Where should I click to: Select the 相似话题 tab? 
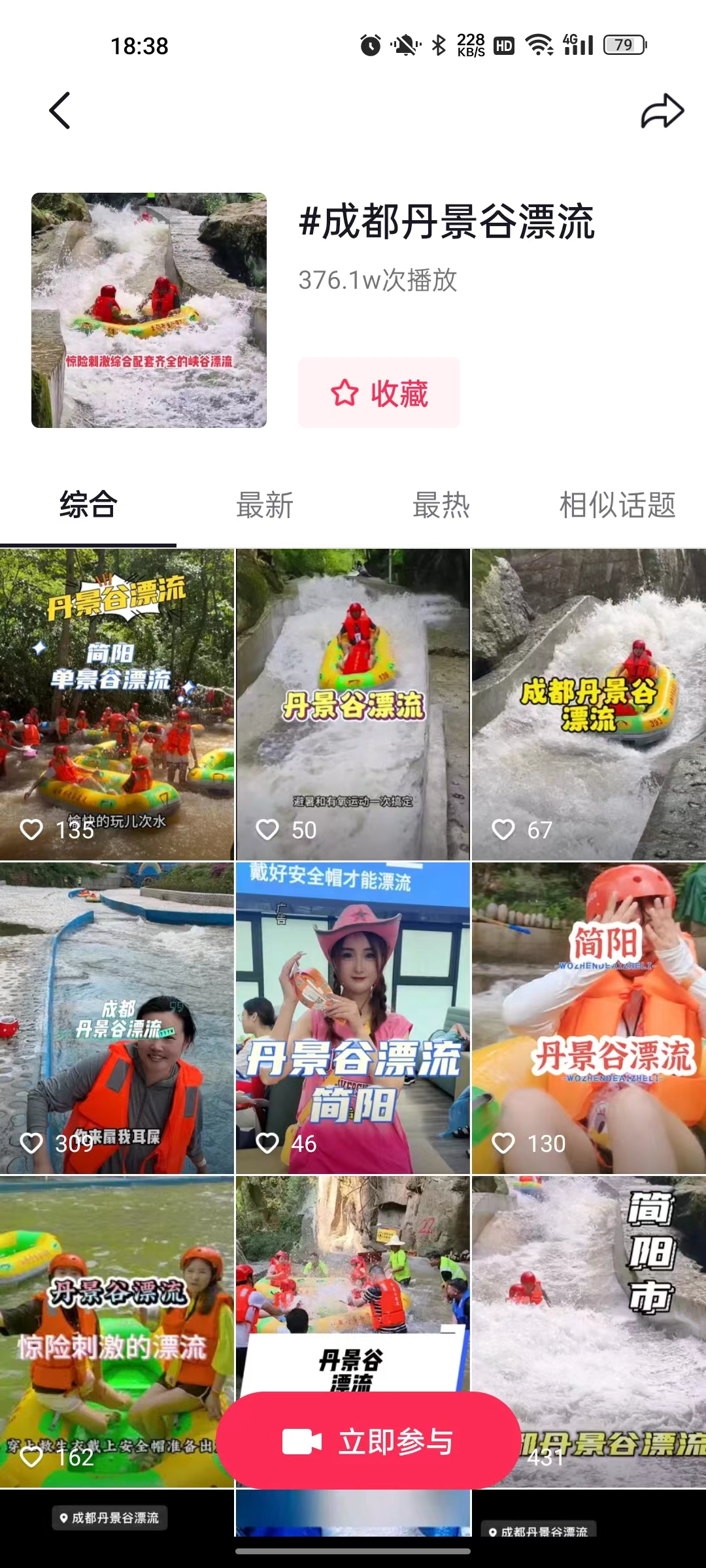click(617, 506)
